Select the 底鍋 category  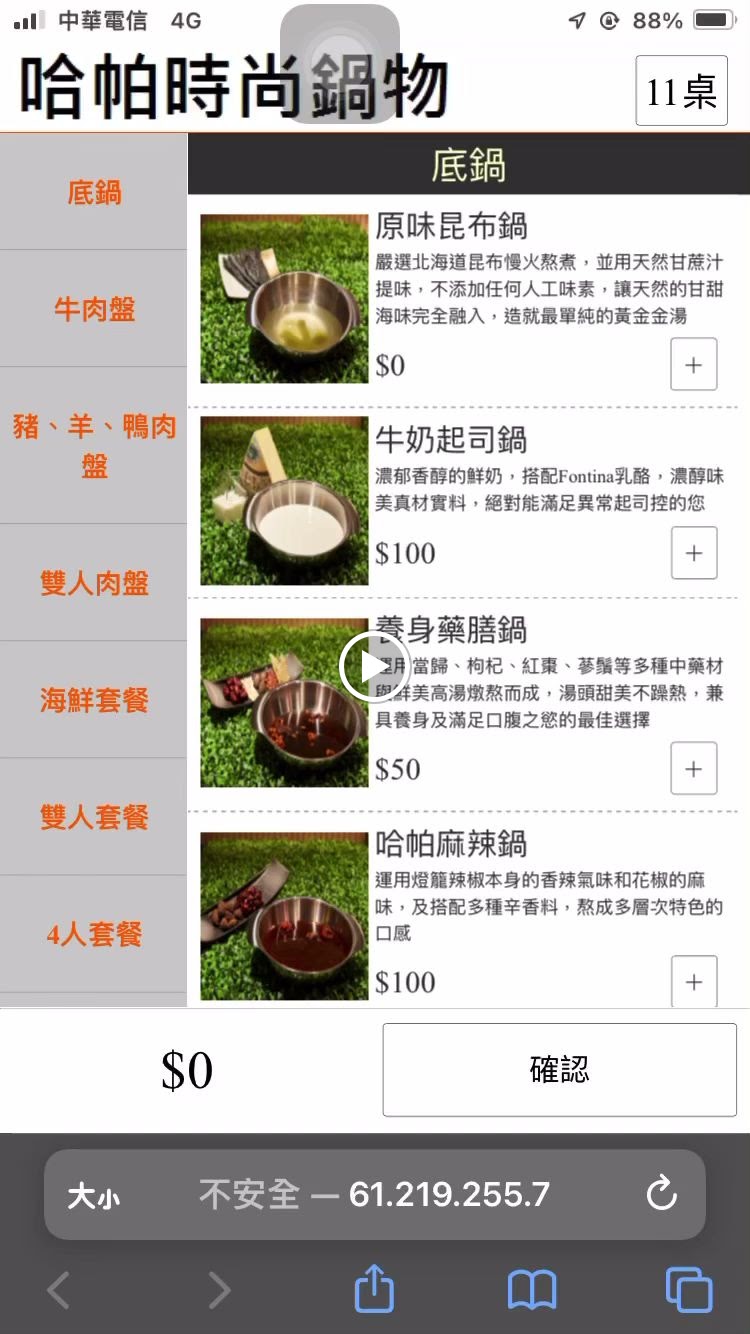(94, 192)
